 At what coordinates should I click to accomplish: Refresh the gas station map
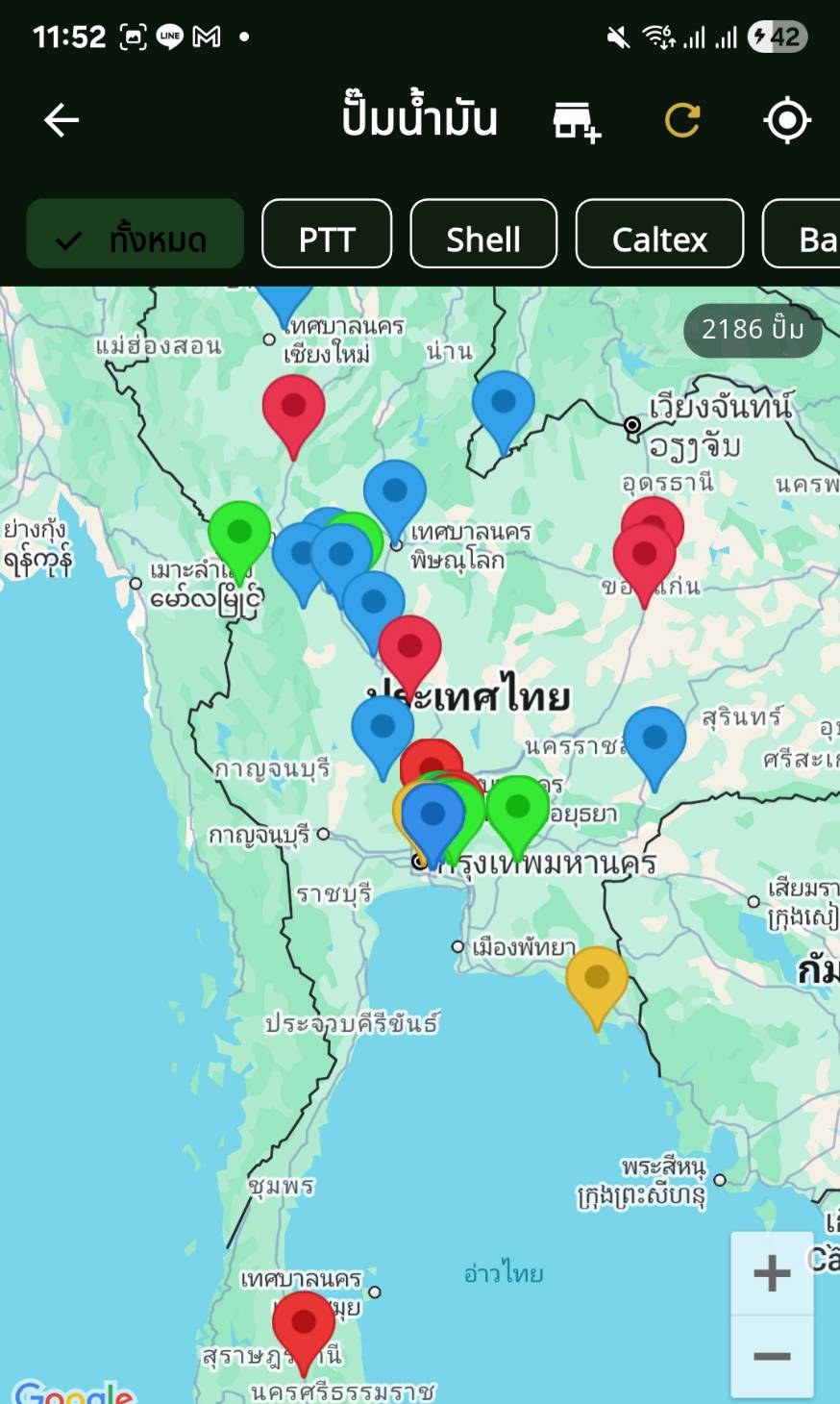[682, 120]
